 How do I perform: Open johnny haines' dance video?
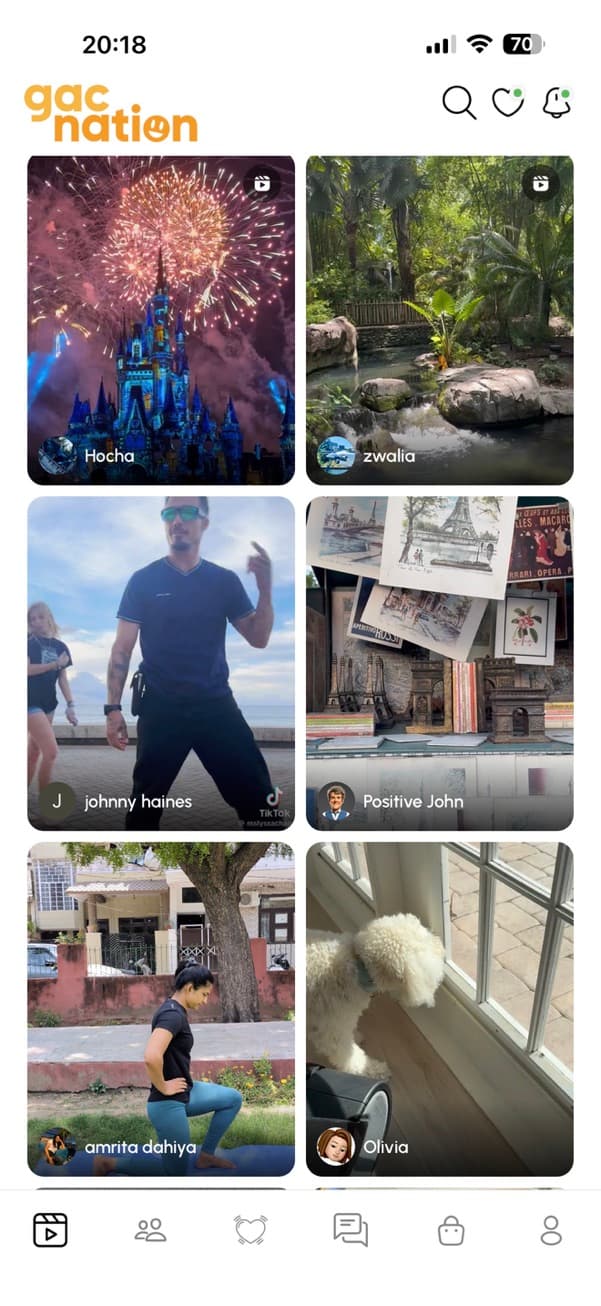tap(161, 663)
